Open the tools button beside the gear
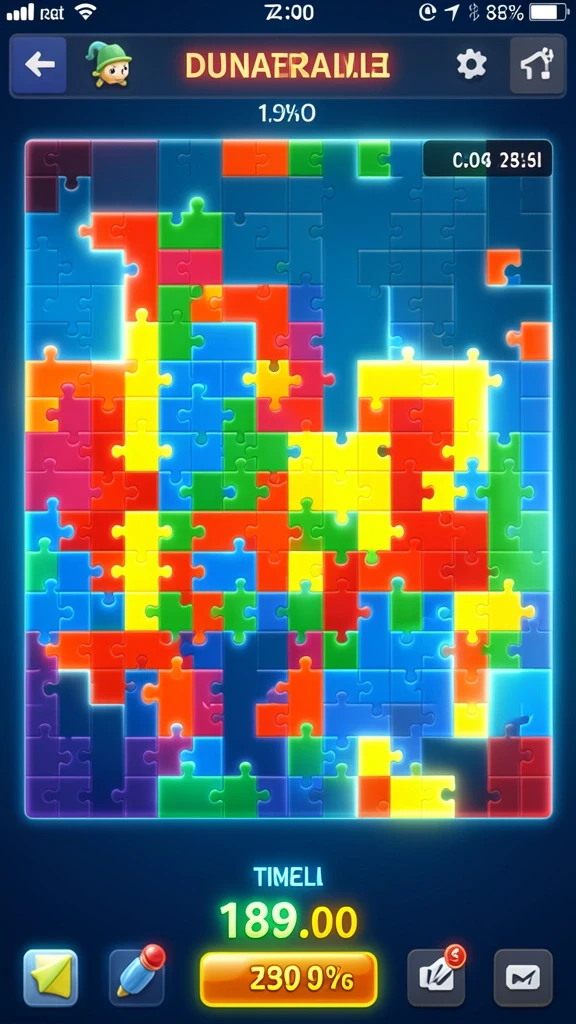The image size is (576, 1024). coord(537,65)
